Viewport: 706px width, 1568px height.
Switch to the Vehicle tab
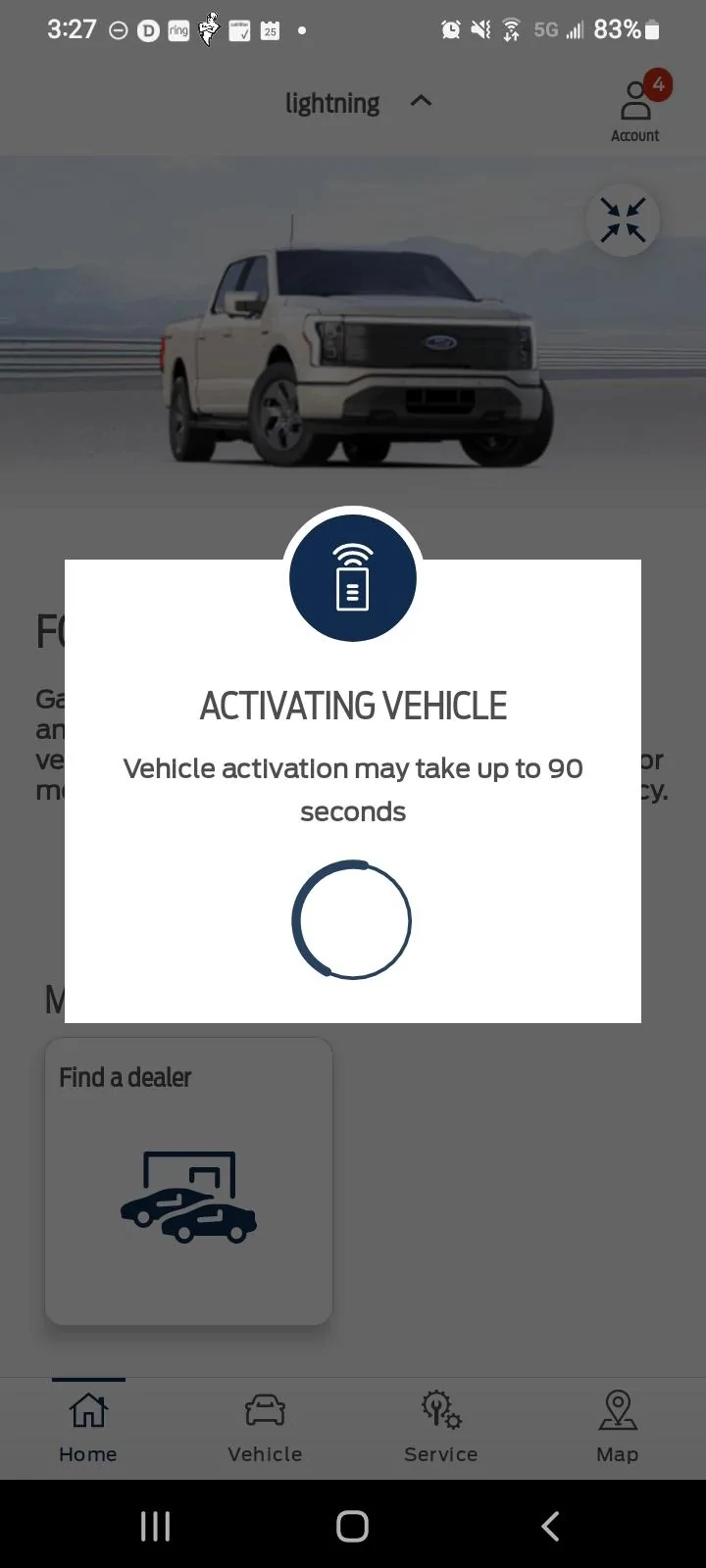click(265, 1427)
